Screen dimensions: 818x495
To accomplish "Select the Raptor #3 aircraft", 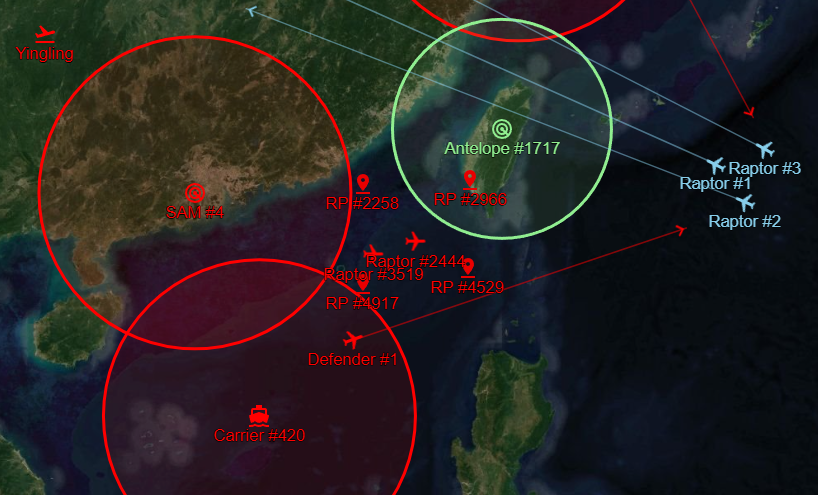I will click(x=766, y=149).
